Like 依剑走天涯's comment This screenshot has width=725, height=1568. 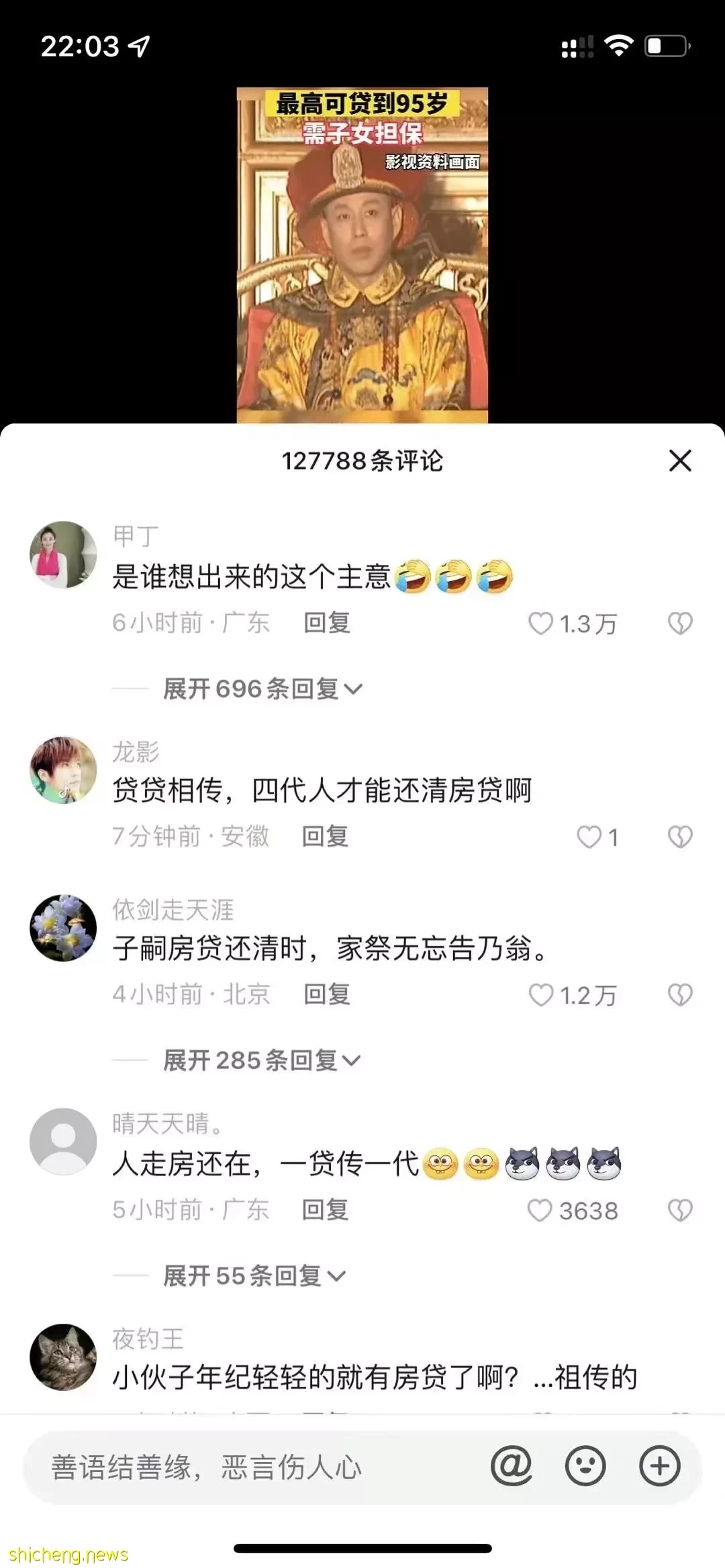[x=541, y=995]
